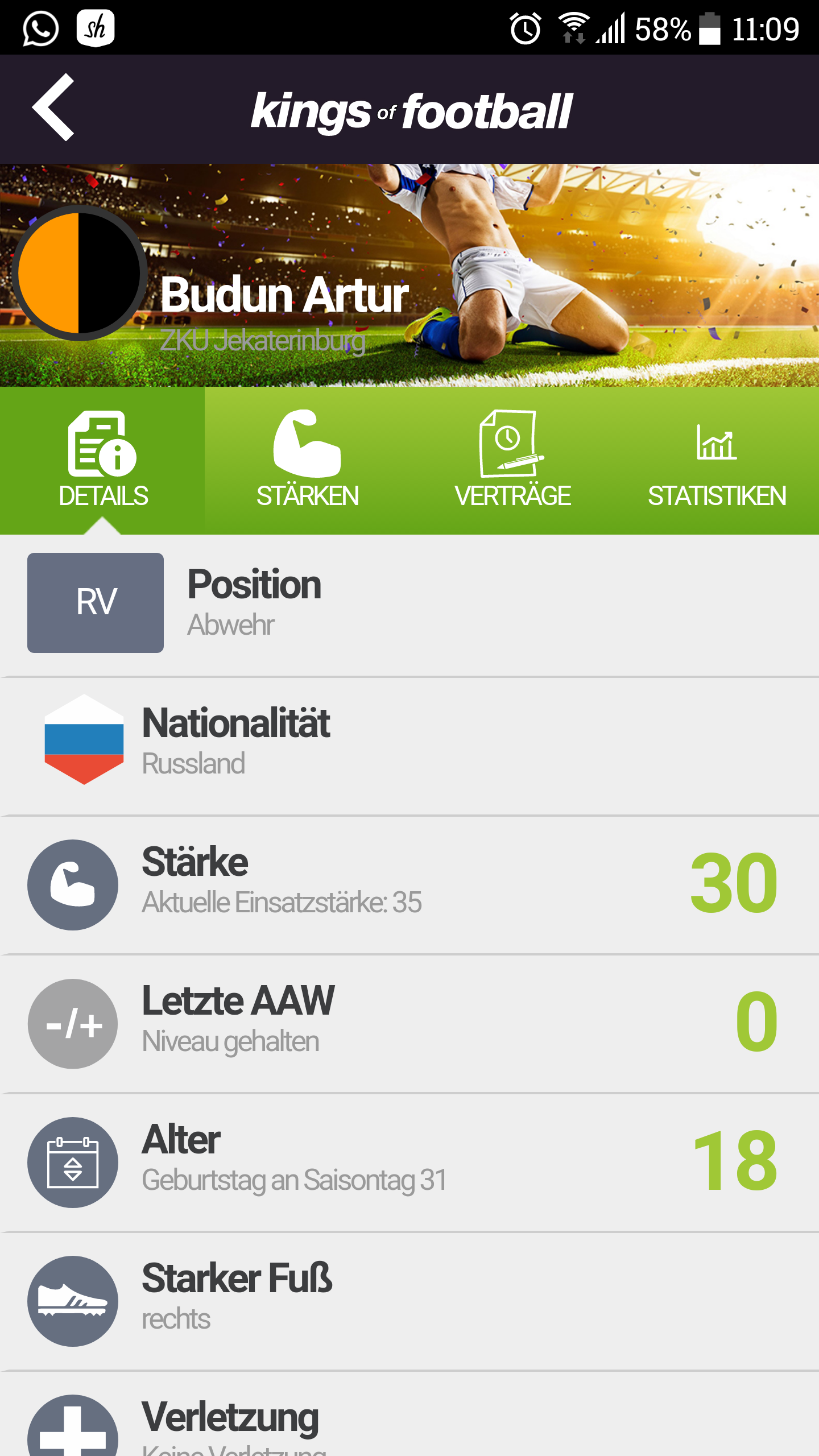Open ZKU Jekaterinburg club link

[262, 341]
